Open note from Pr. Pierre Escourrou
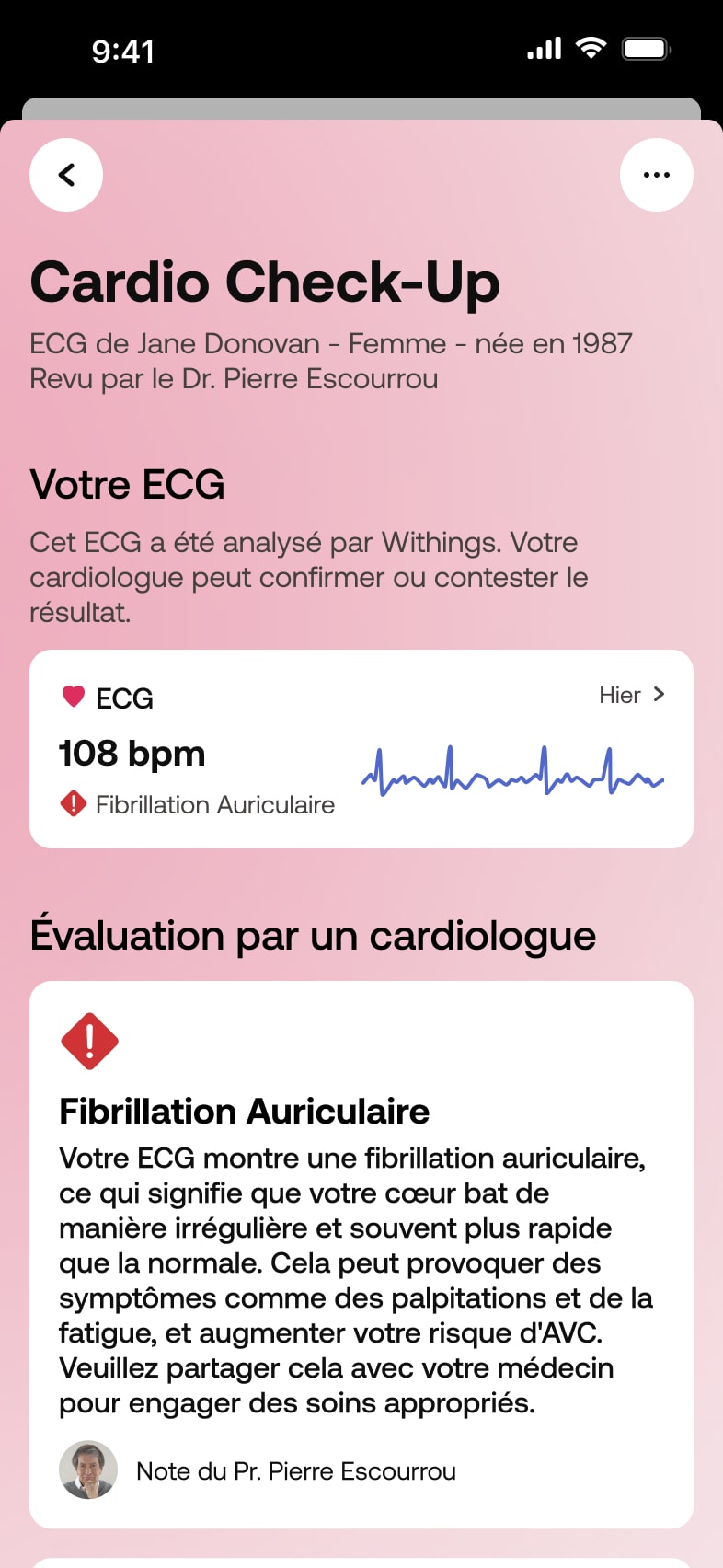 tap(296, 1470)
